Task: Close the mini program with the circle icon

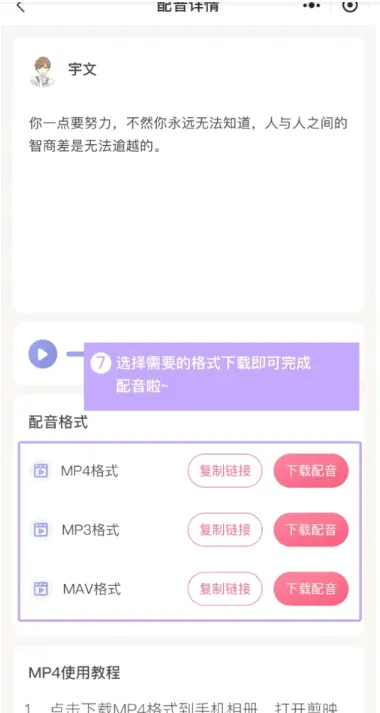Action: click(350, 5)
